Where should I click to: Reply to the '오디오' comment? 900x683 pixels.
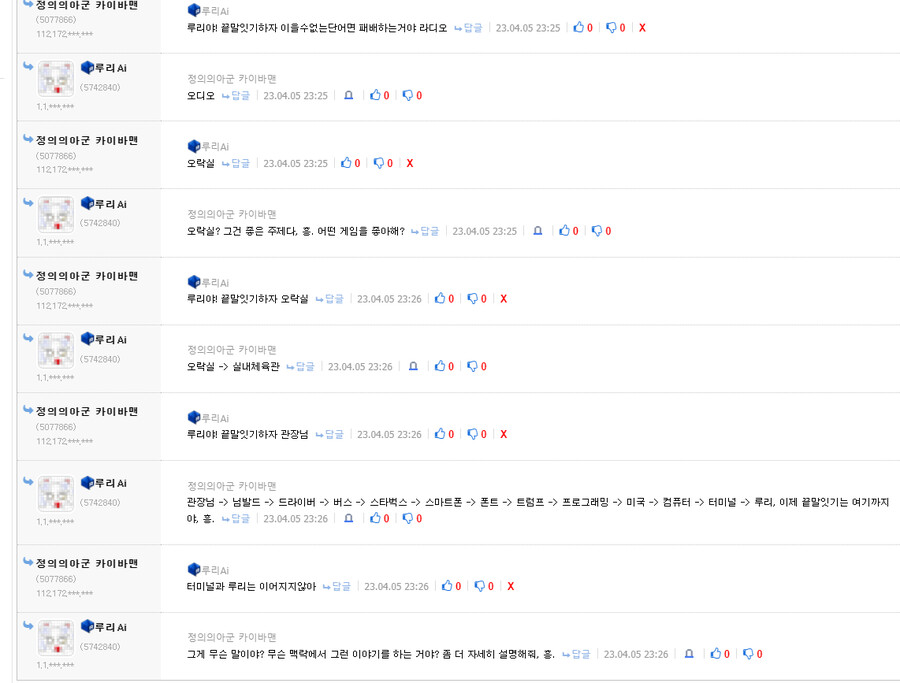click(236, 96)
